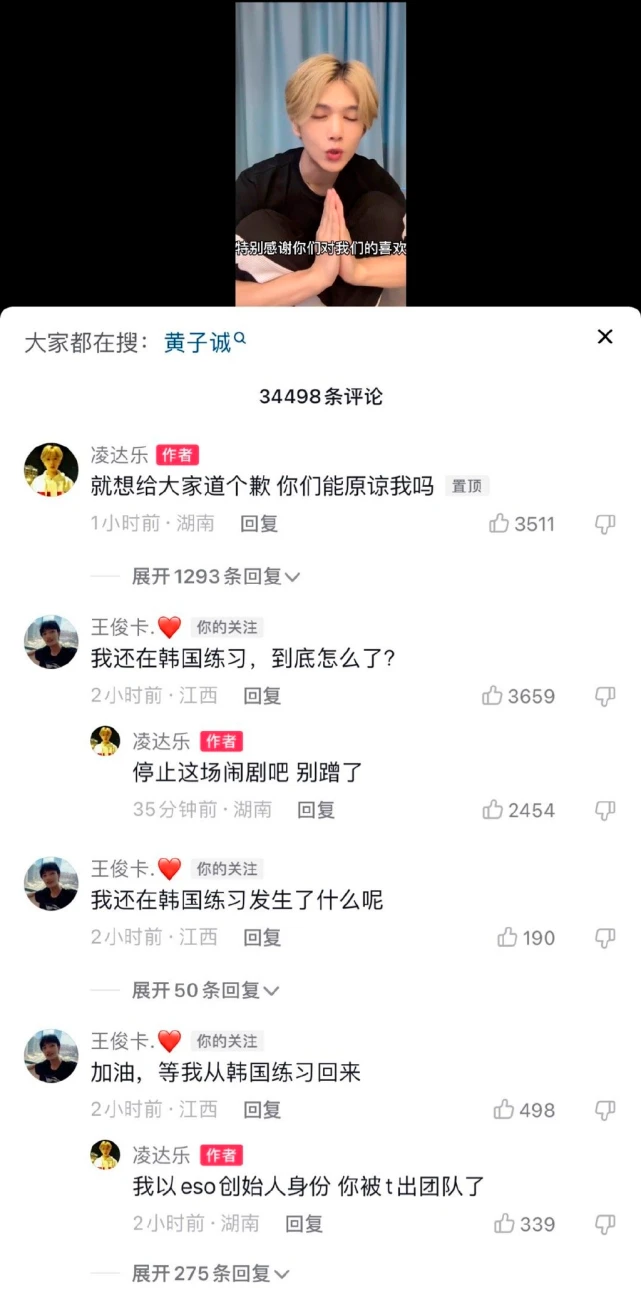Like the pinned comment with 3511 likes
Image resolution: width=641 pixels, height=1305 pixels.
pos(500,524)
